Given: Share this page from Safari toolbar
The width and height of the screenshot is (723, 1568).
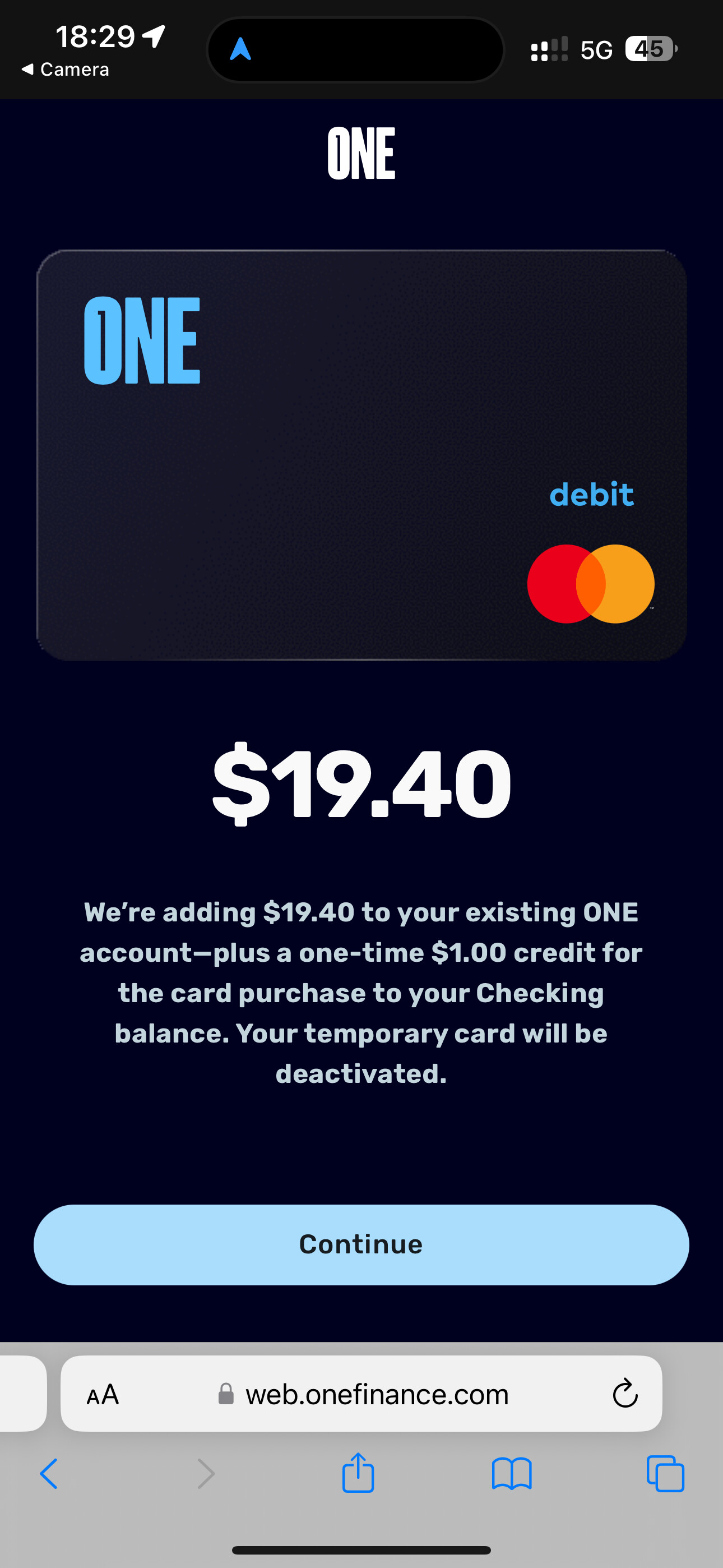Looking at the screenshot, I should click(358, 1473).
